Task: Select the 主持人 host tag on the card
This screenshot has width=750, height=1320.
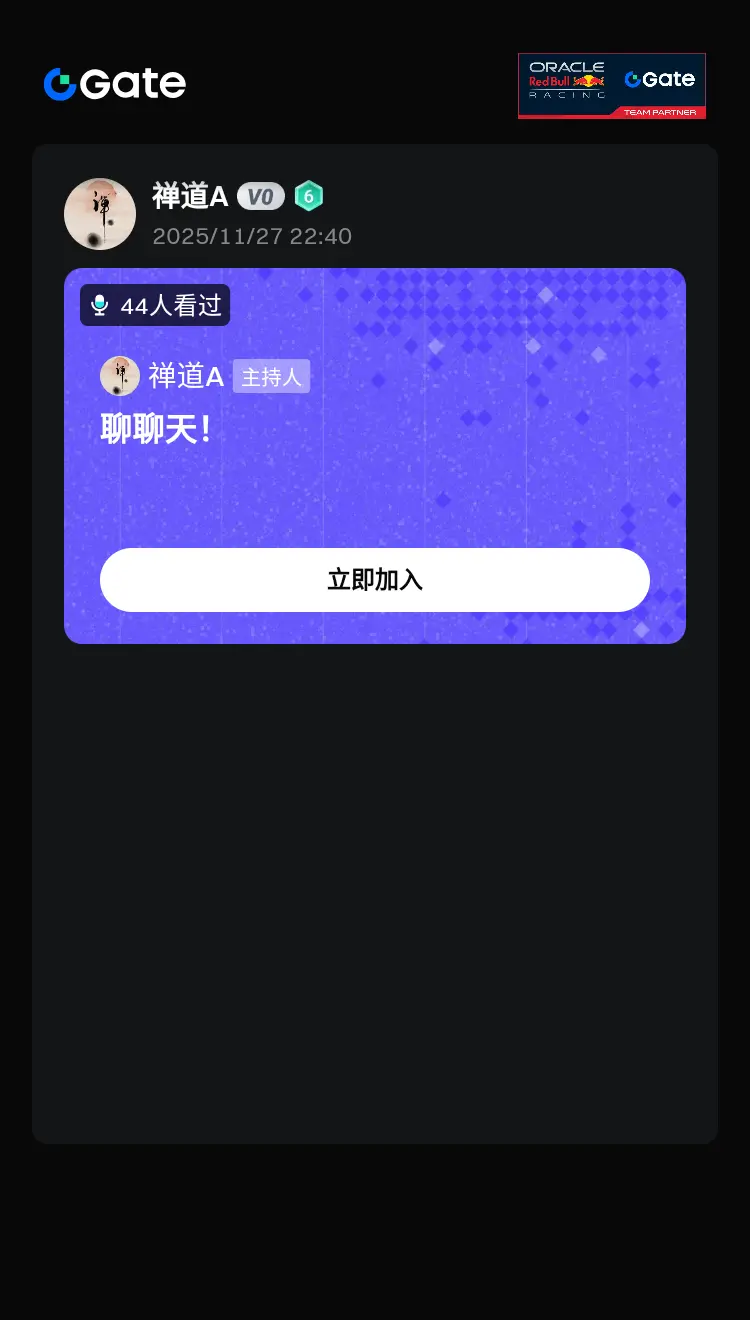Action: pyautogui.click(x=271, y=376)
